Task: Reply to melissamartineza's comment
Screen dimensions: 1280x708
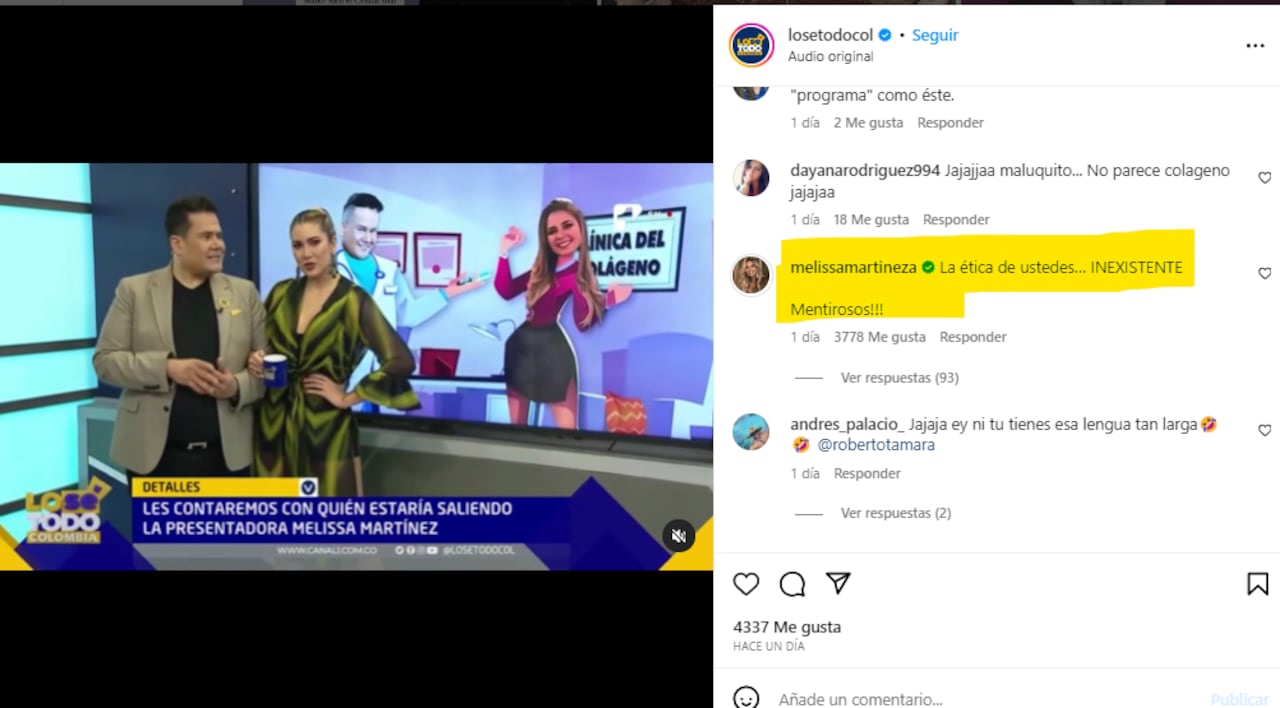Action: pos(972,337)
